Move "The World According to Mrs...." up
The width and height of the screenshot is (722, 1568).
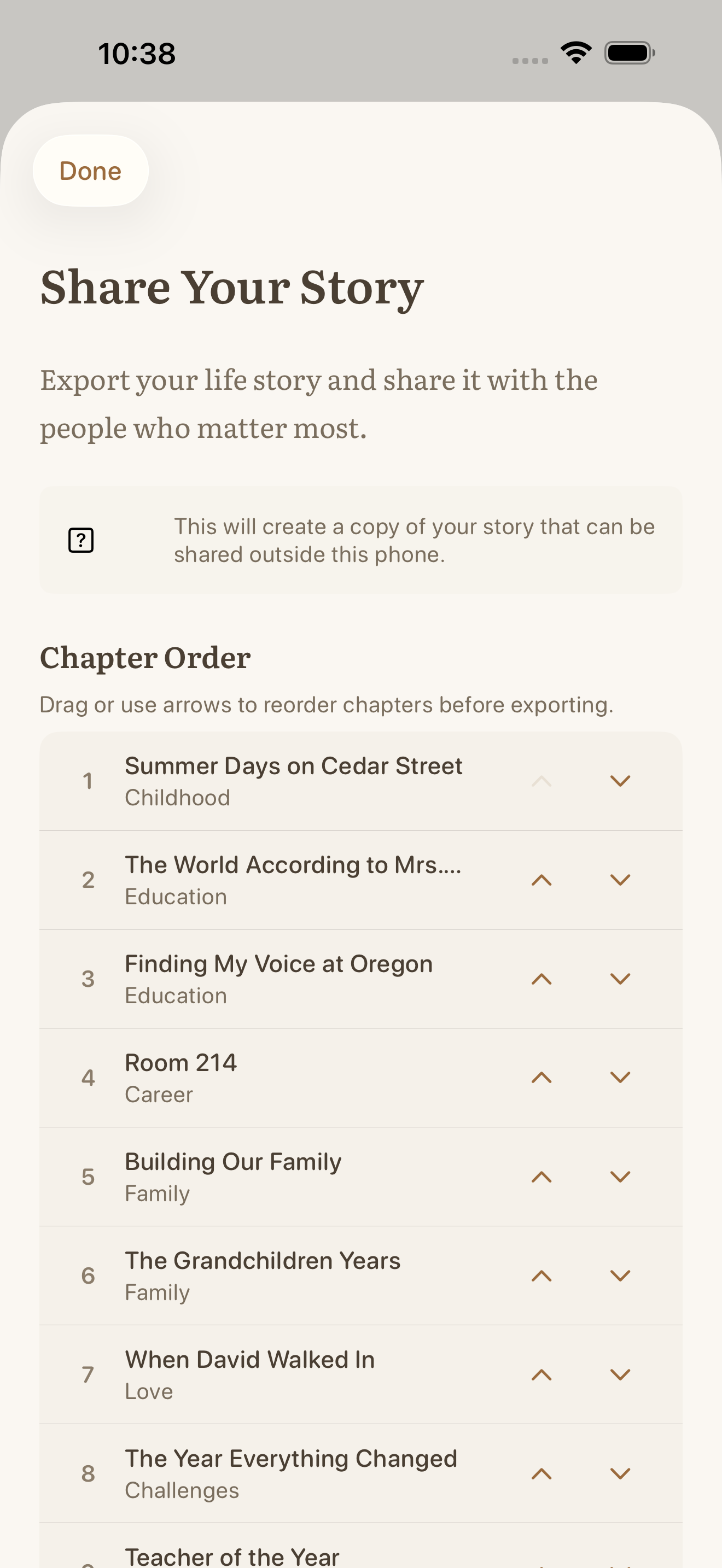click(x=541, y=880)
